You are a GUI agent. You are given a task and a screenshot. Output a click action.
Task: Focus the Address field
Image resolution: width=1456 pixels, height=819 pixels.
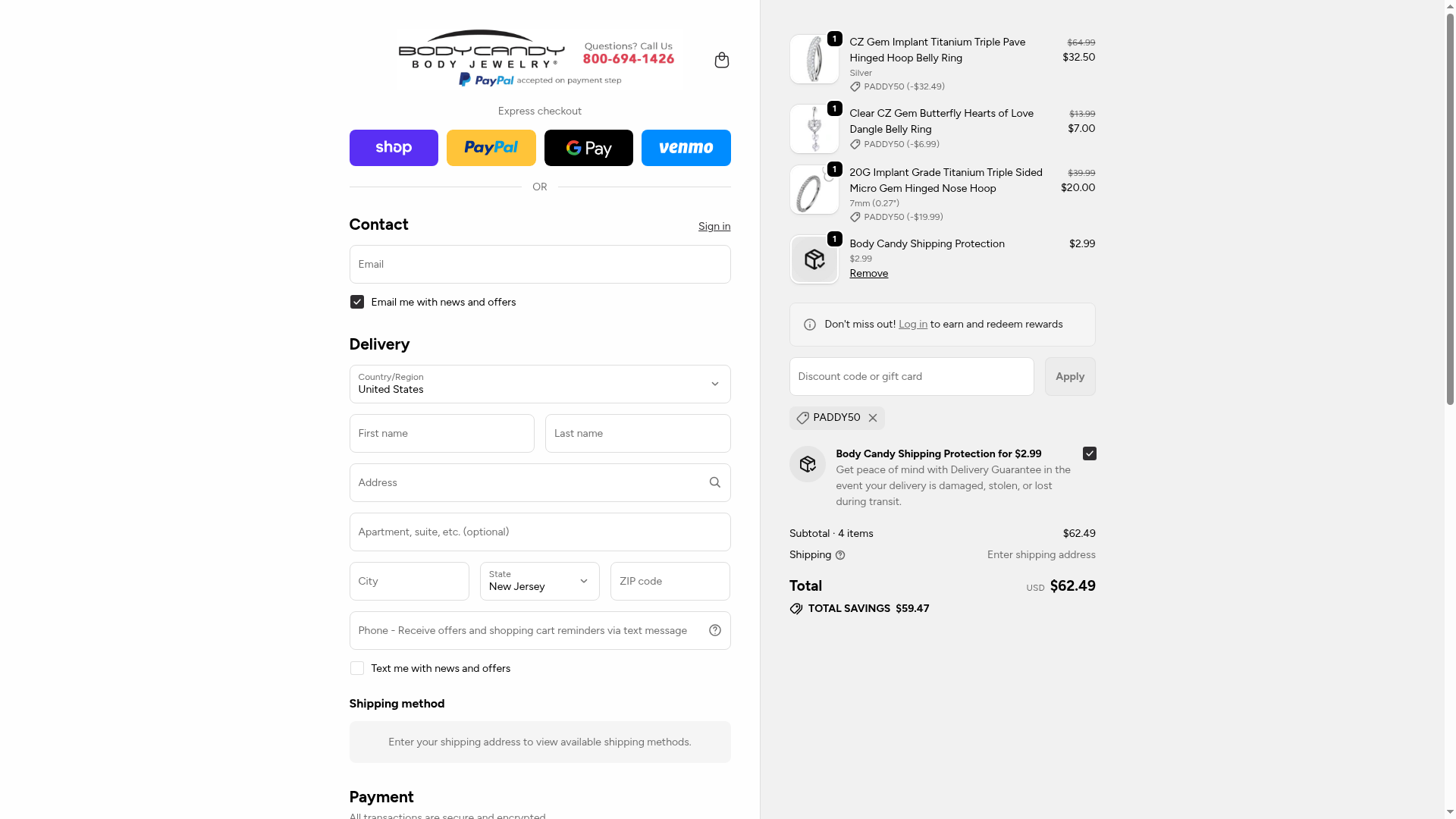[527, 482]
